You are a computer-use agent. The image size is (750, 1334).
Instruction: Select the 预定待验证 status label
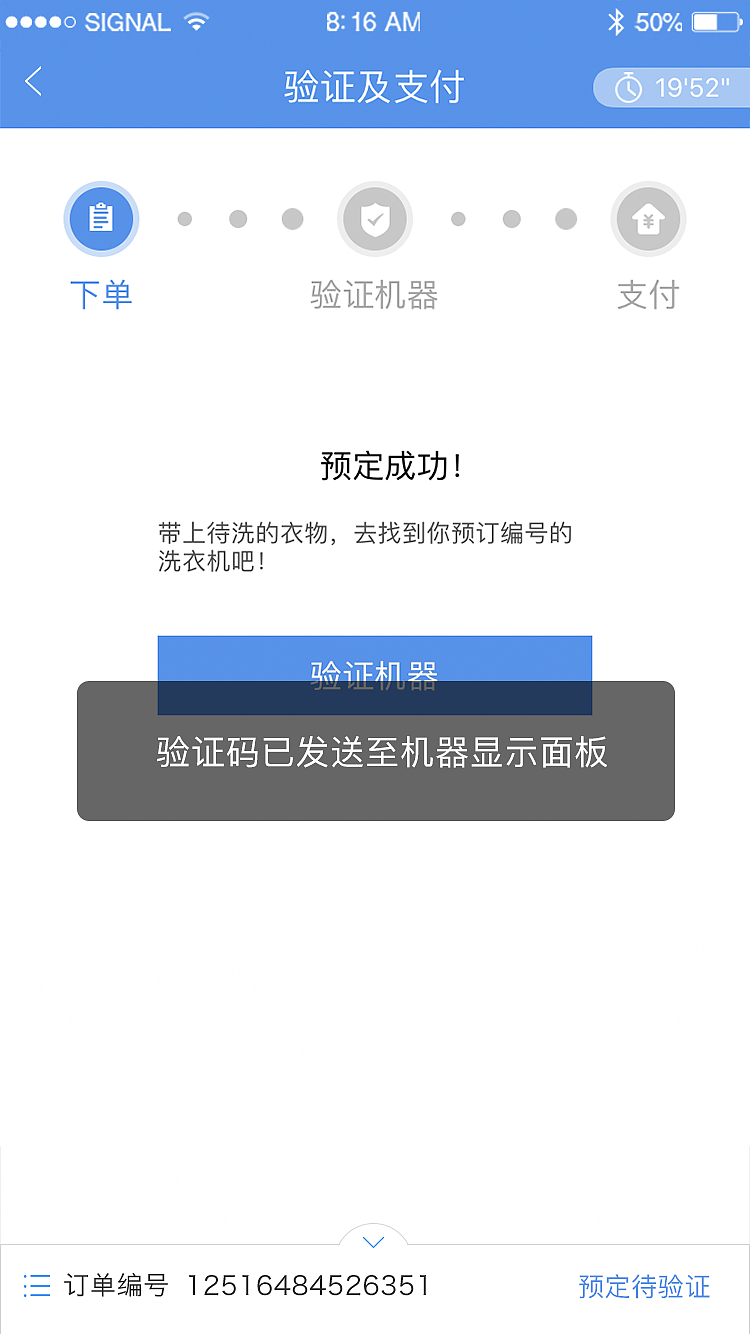[x=644, y=1287]
